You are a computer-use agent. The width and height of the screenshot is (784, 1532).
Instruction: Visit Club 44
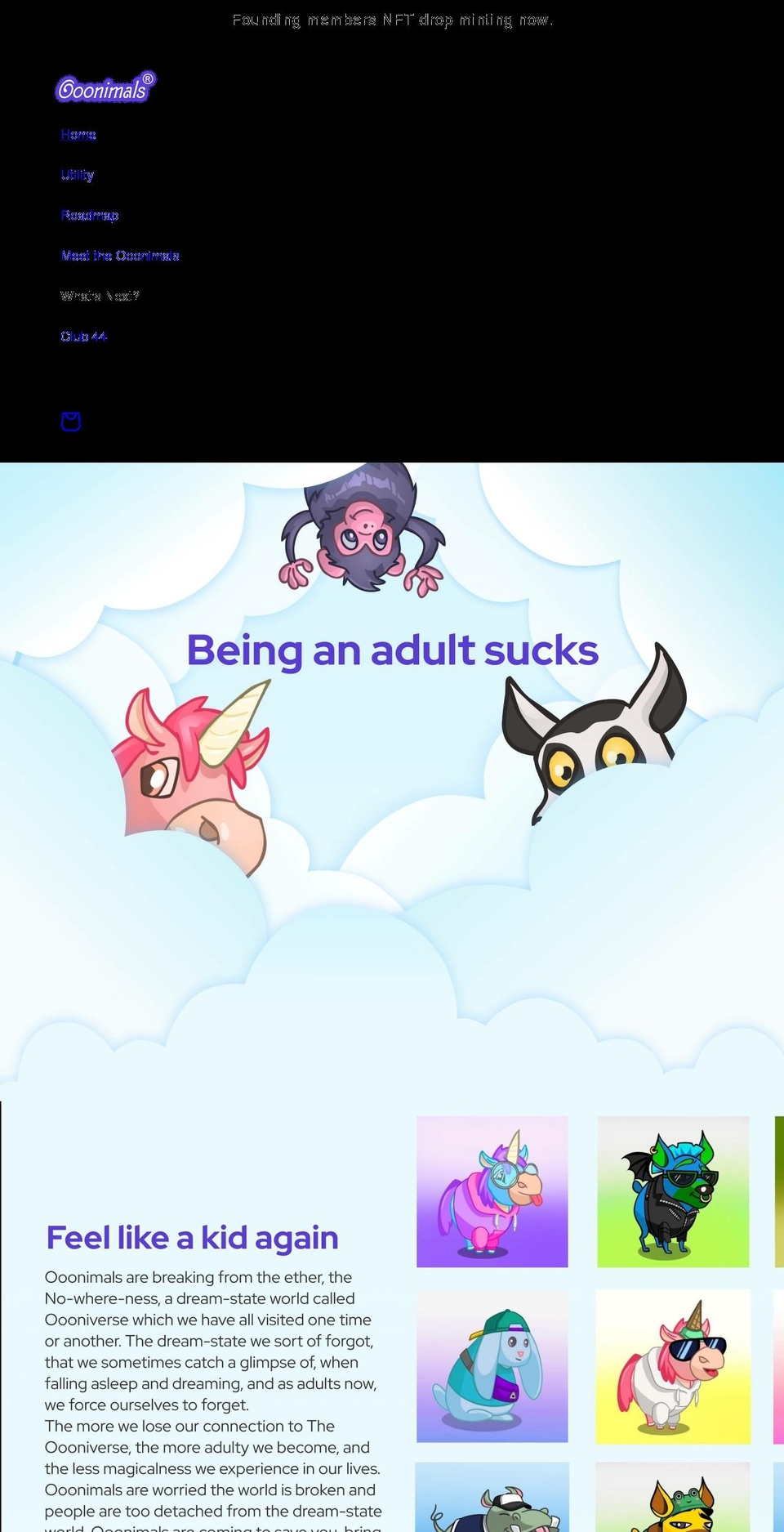pyautogui.click(x=83, y=337)
